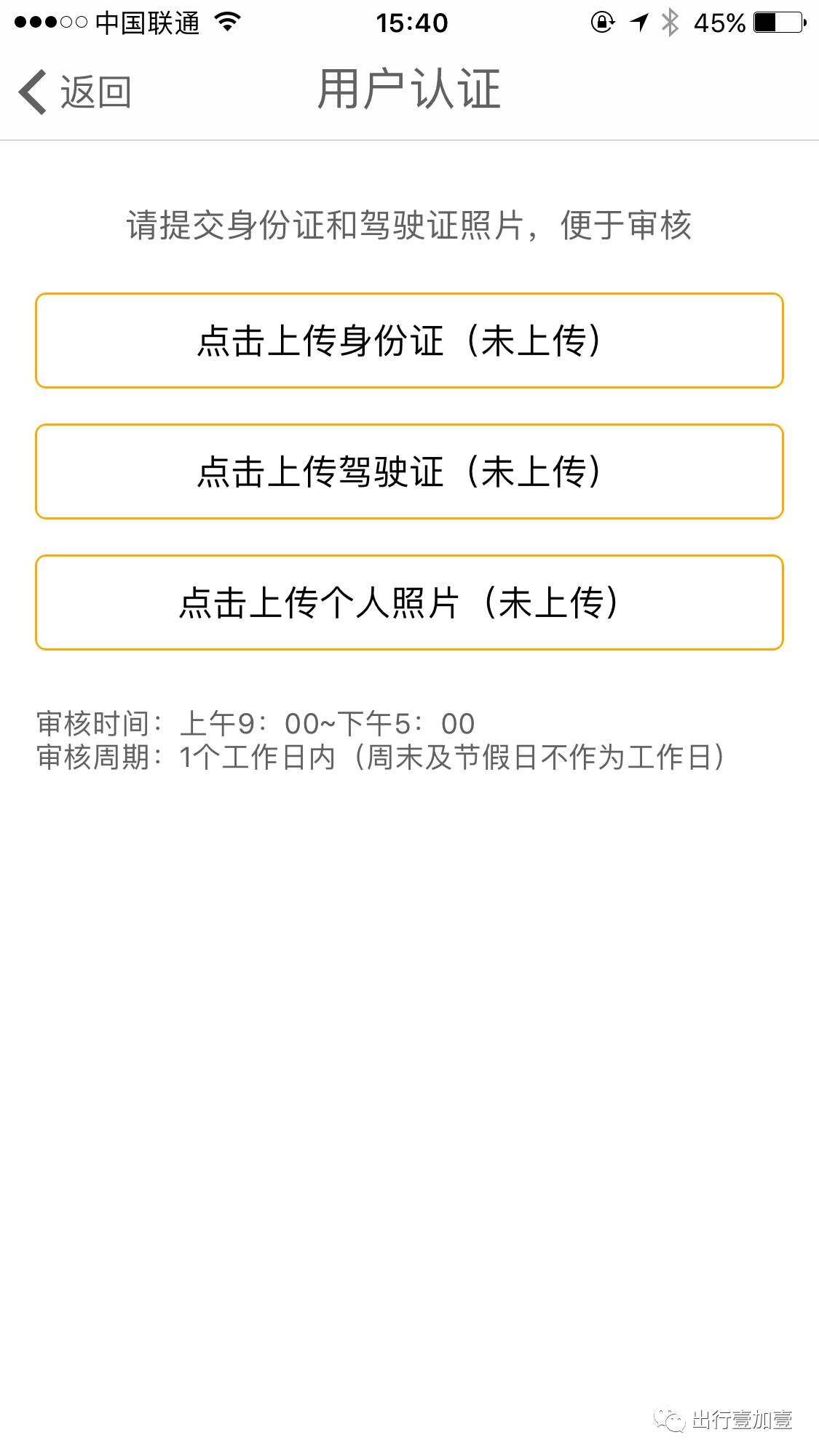Tap the instruction text about submitting photos
The height and width of the screenshot is (1456, 819).
pos(409,226)
